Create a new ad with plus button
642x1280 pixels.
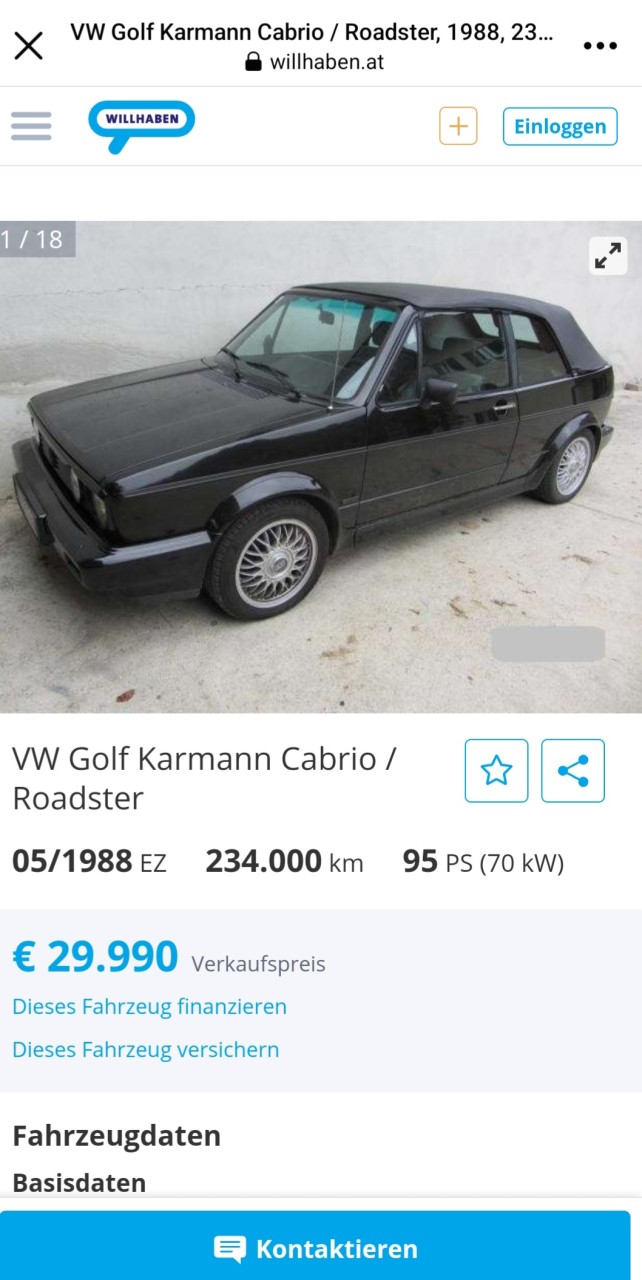point(458,126)
